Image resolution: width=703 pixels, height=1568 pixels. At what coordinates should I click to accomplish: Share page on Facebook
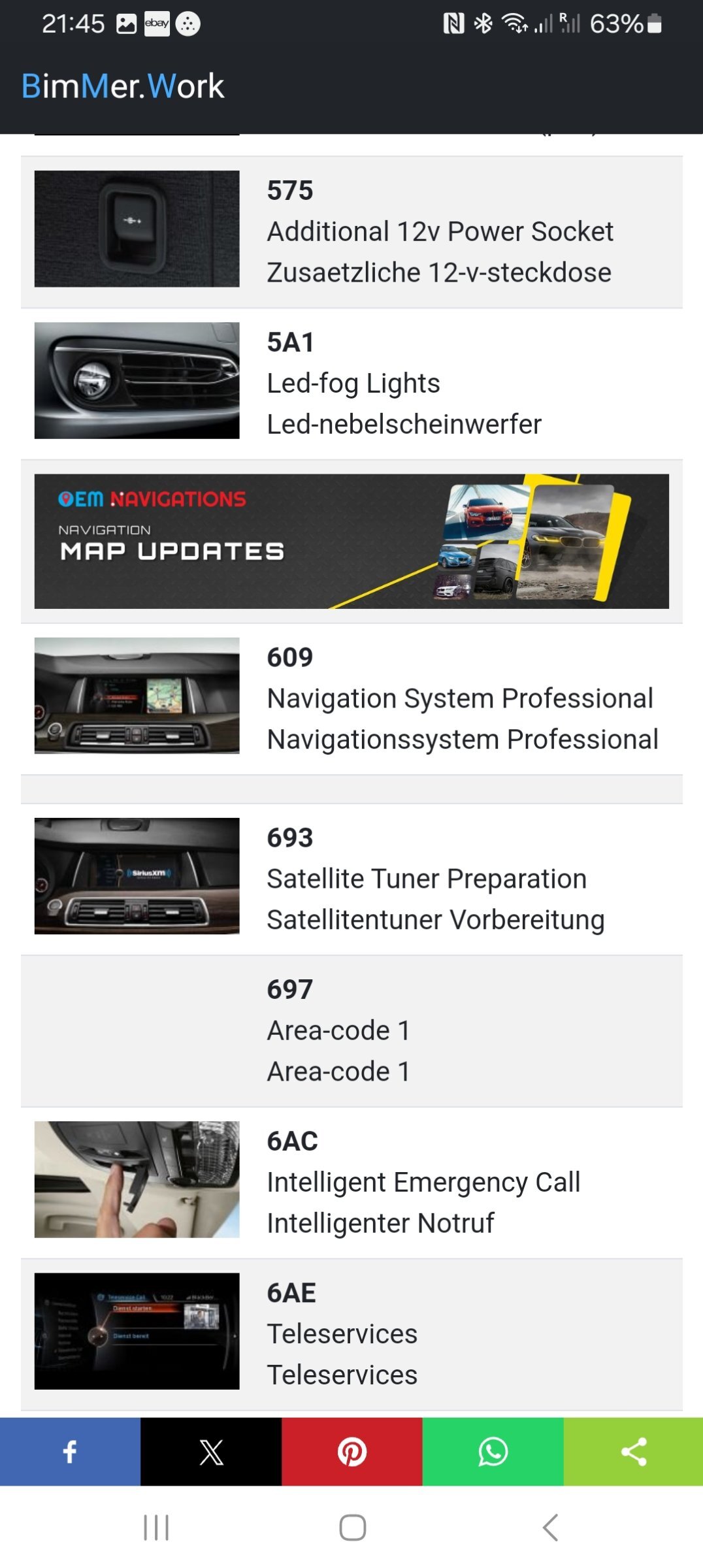click(70, 1452)
